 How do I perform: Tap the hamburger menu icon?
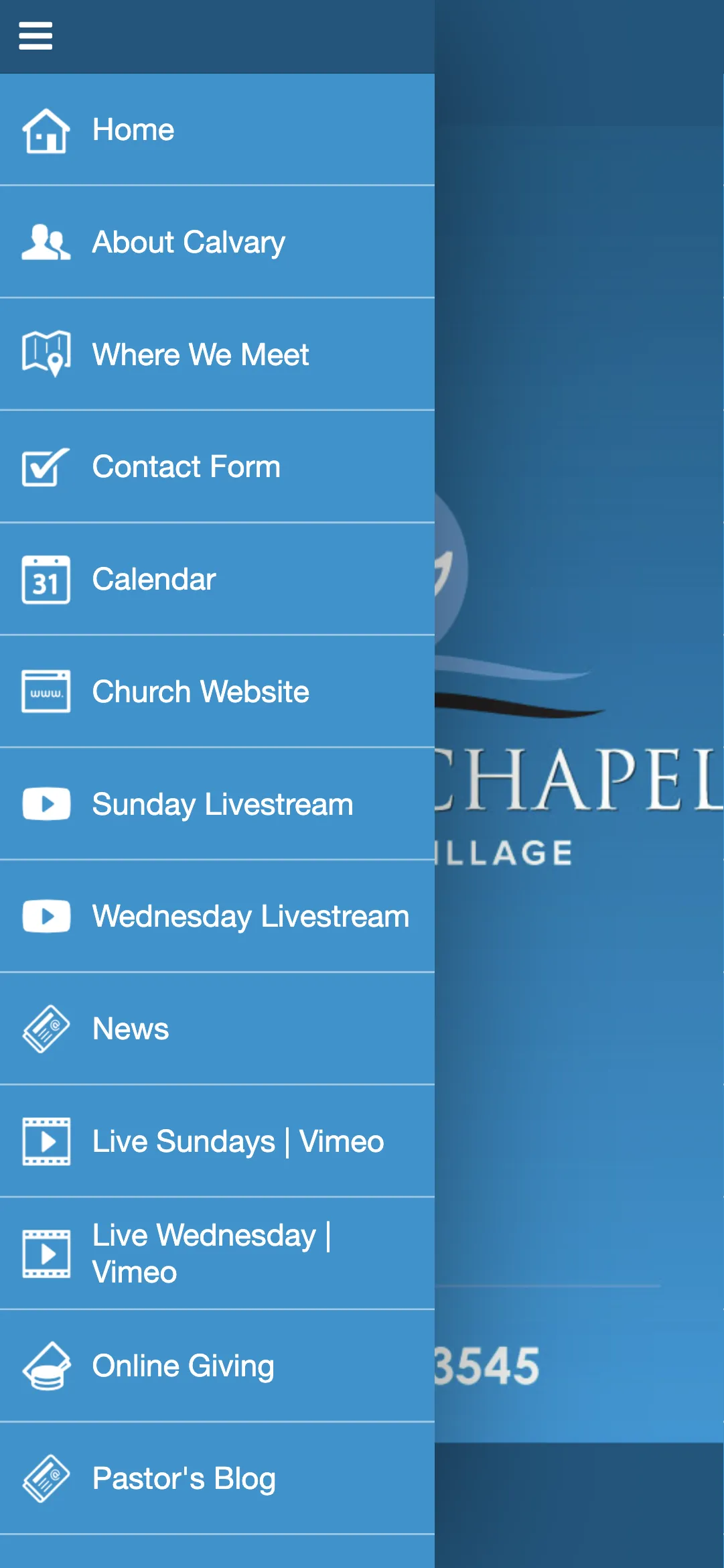click(x=35, y=36)
